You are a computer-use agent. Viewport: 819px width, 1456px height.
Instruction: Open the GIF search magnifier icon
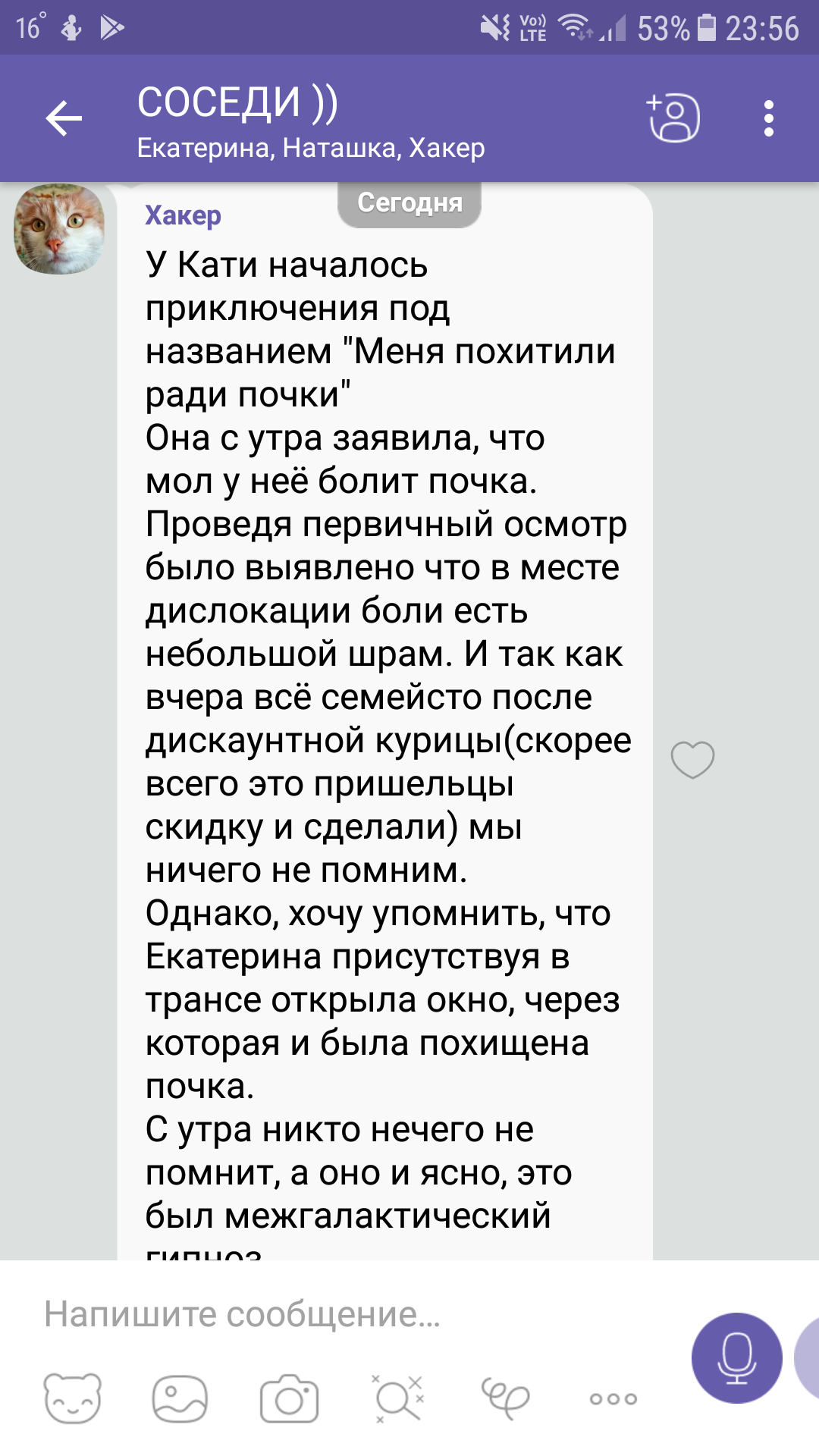click(397, 1398)
